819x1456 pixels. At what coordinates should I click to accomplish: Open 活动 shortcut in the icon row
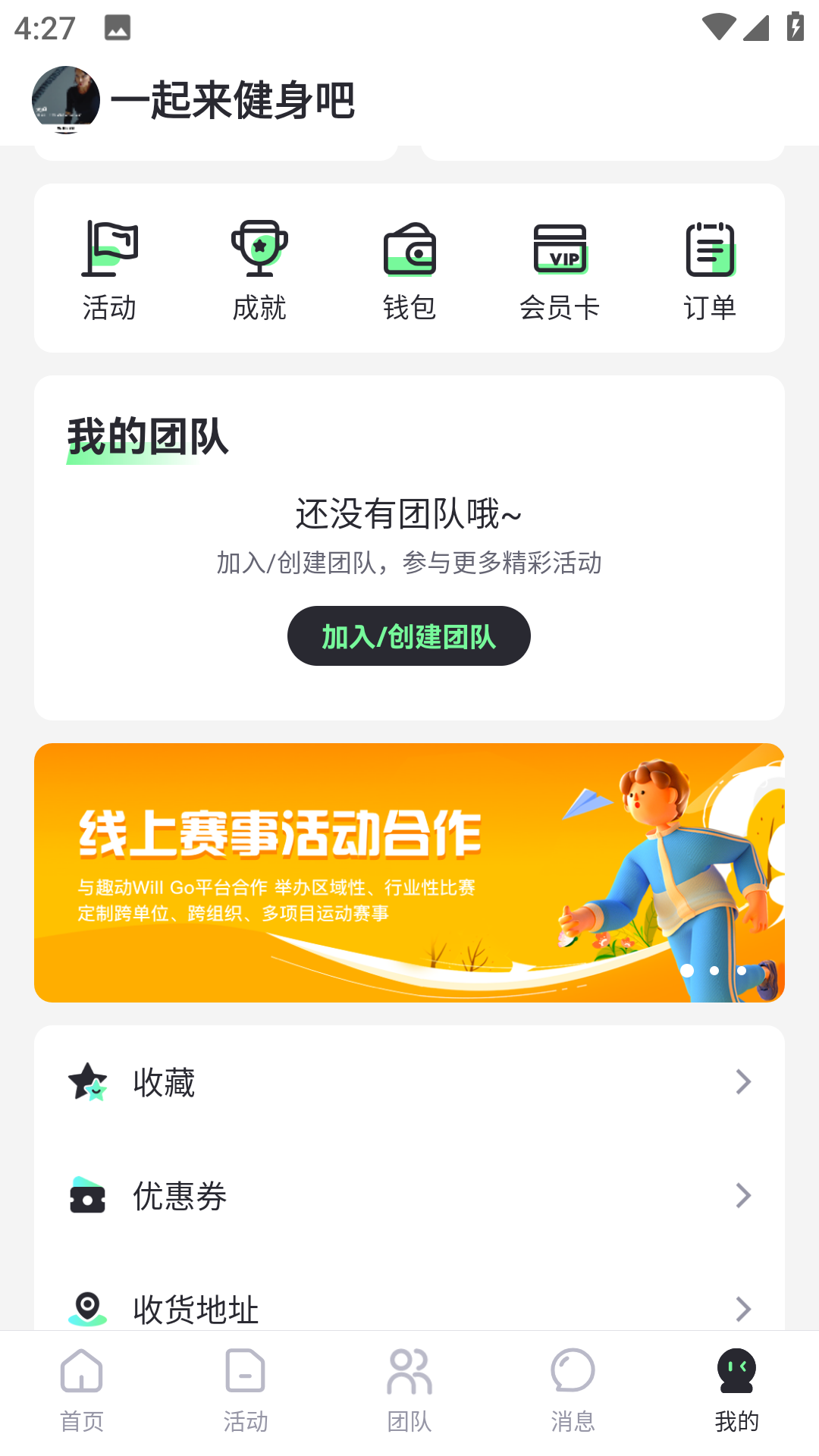coord(109,270)
